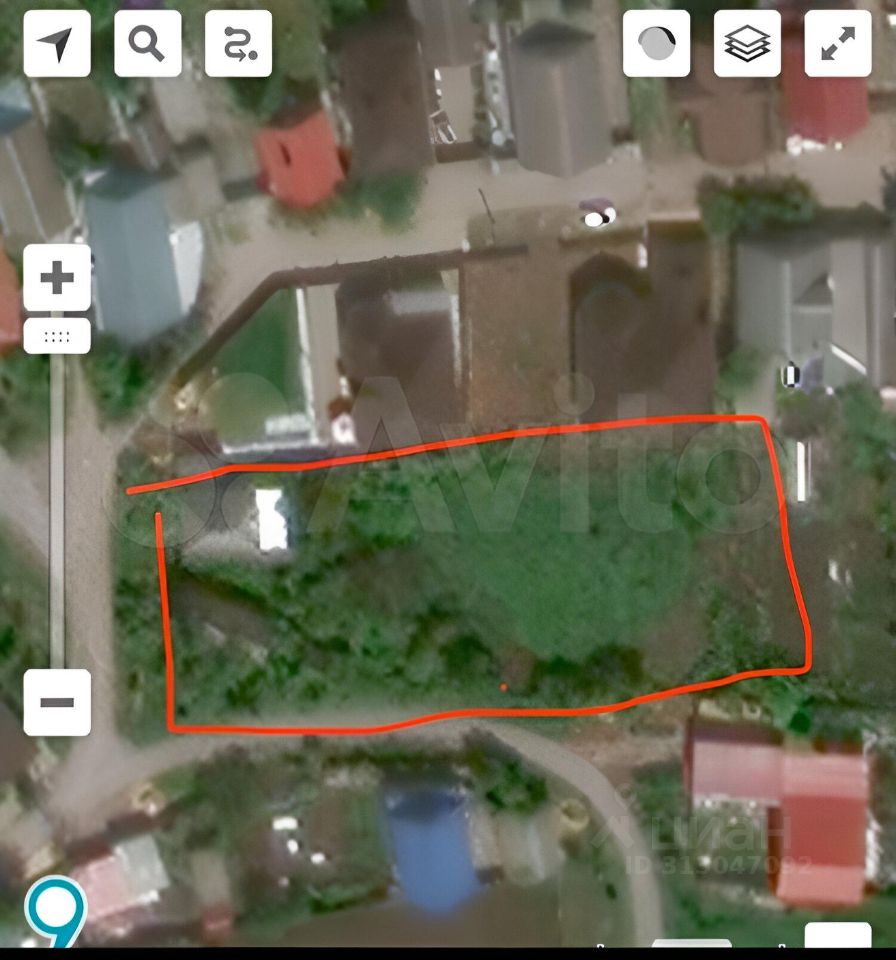Tap the circular map style button
This screenshot has height=960, width=896.
coord(656,44)
